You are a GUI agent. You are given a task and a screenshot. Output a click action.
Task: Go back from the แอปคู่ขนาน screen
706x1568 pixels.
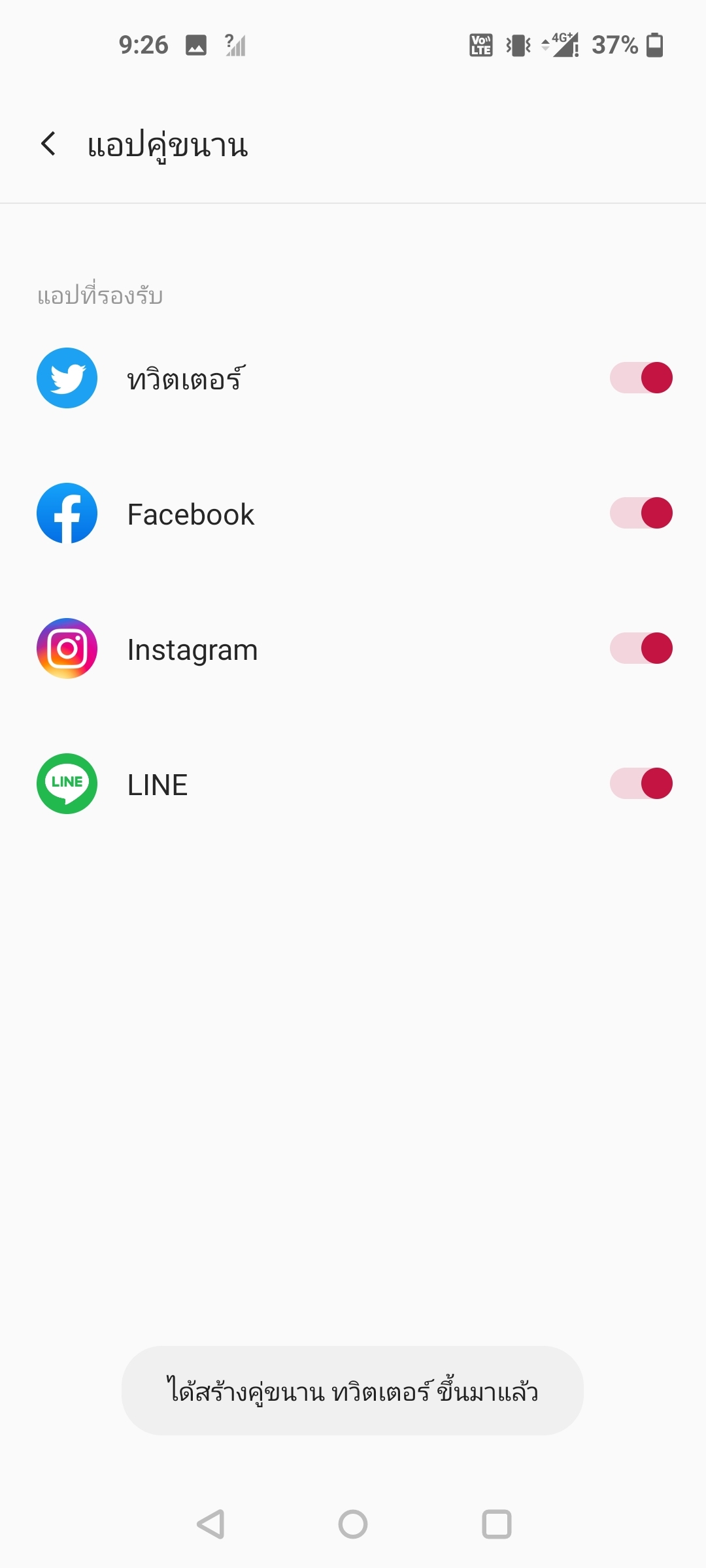tap(48, 144)
